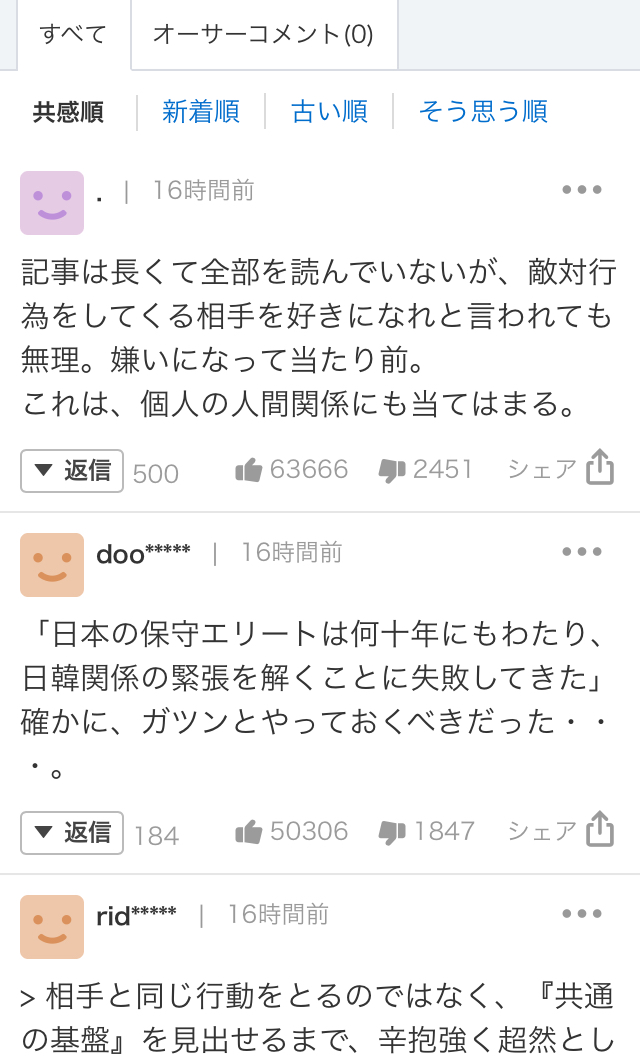640x1056 pixels.
Task: Sort comments by 新着順
Action: point(201,111)
